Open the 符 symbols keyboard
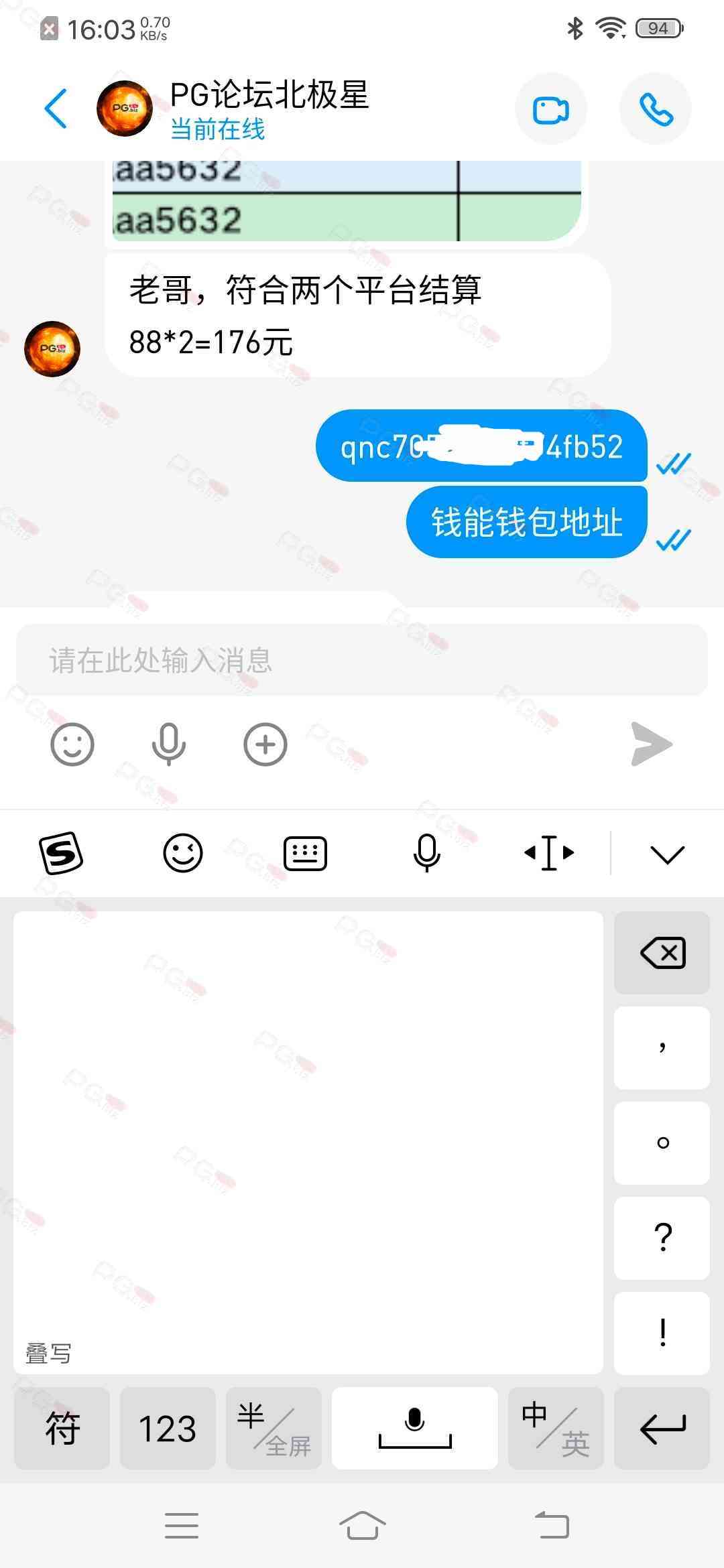Viewport: 724px width, 1568px height. coord(62,1428)
